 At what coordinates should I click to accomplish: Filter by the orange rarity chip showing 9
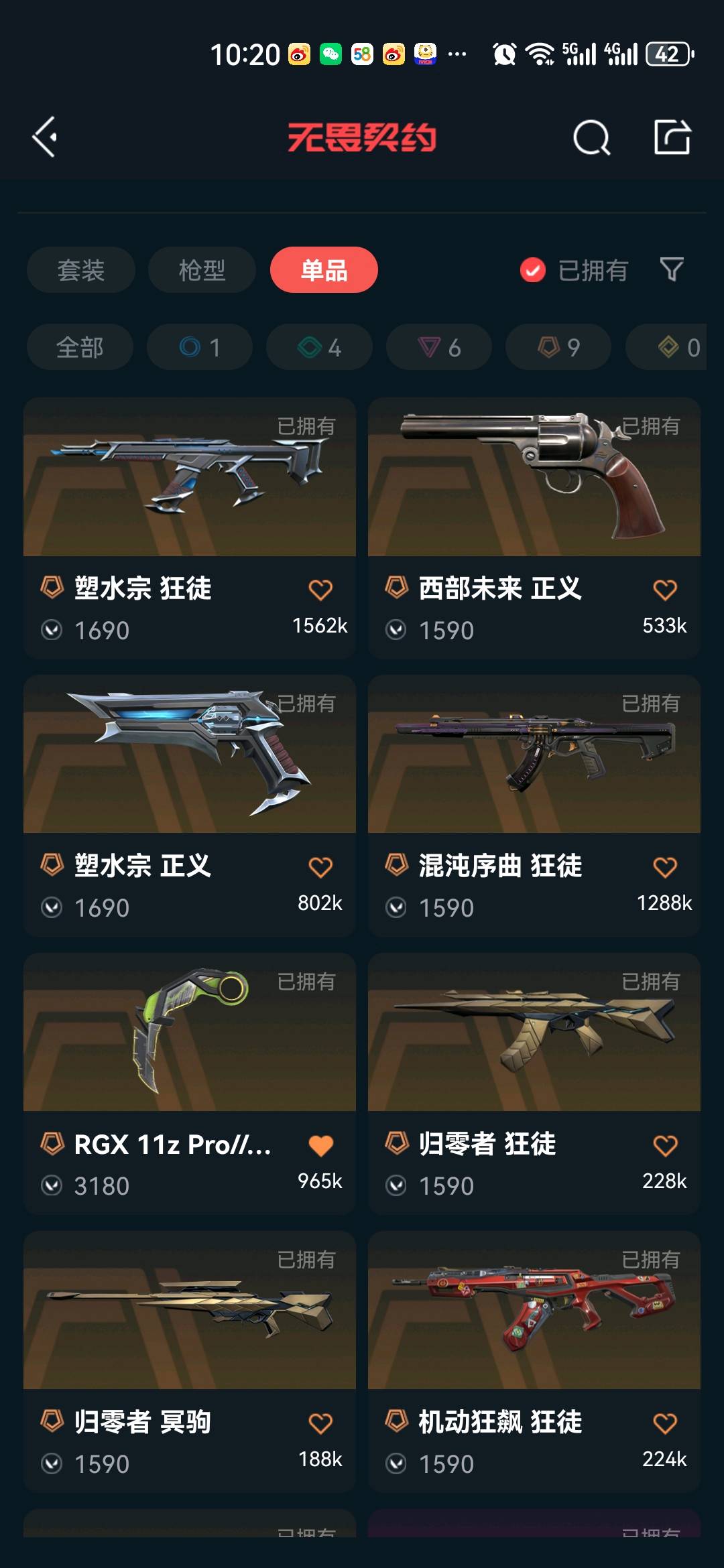558,347
